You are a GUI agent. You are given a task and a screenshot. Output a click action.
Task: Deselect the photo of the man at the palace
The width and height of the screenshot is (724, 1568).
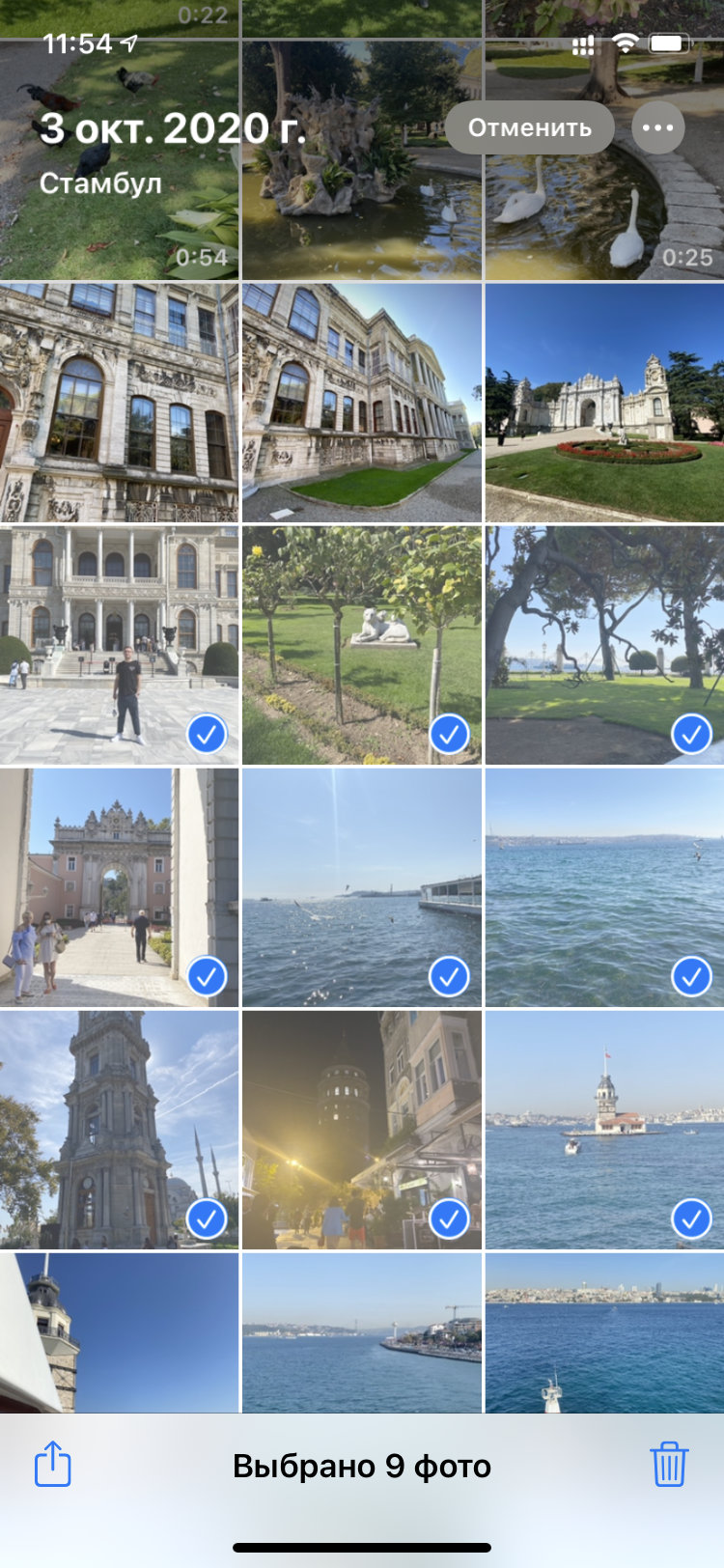(120, 645)
